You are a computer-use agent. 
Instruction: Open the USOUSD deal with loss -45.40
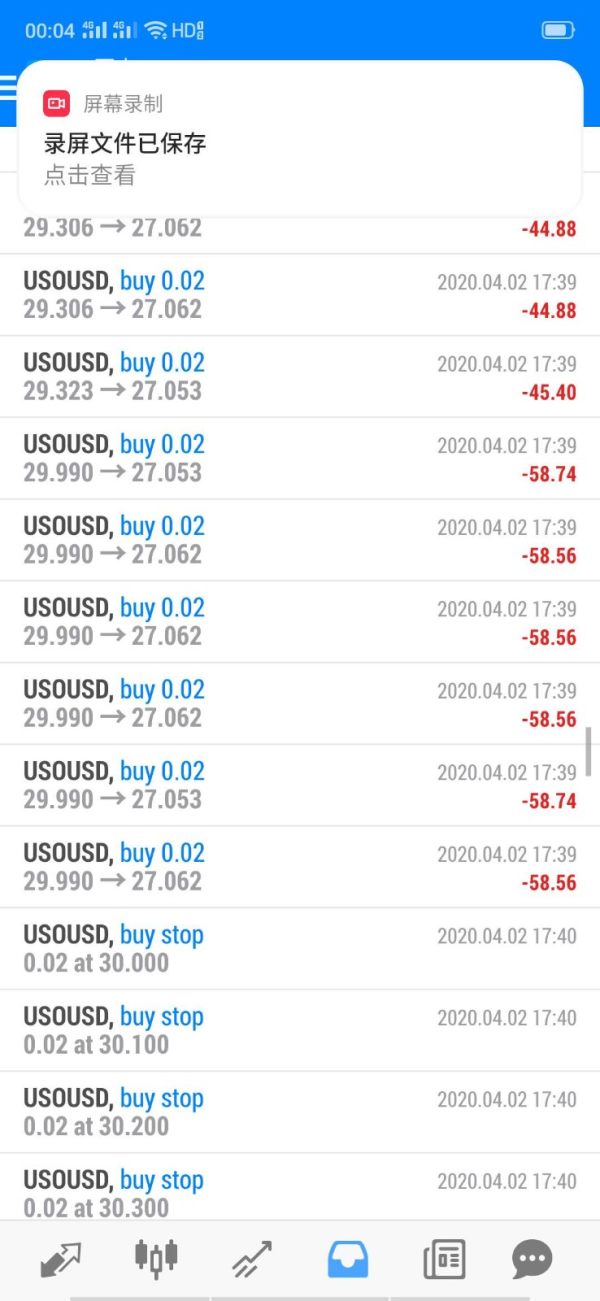pos(300,377)
